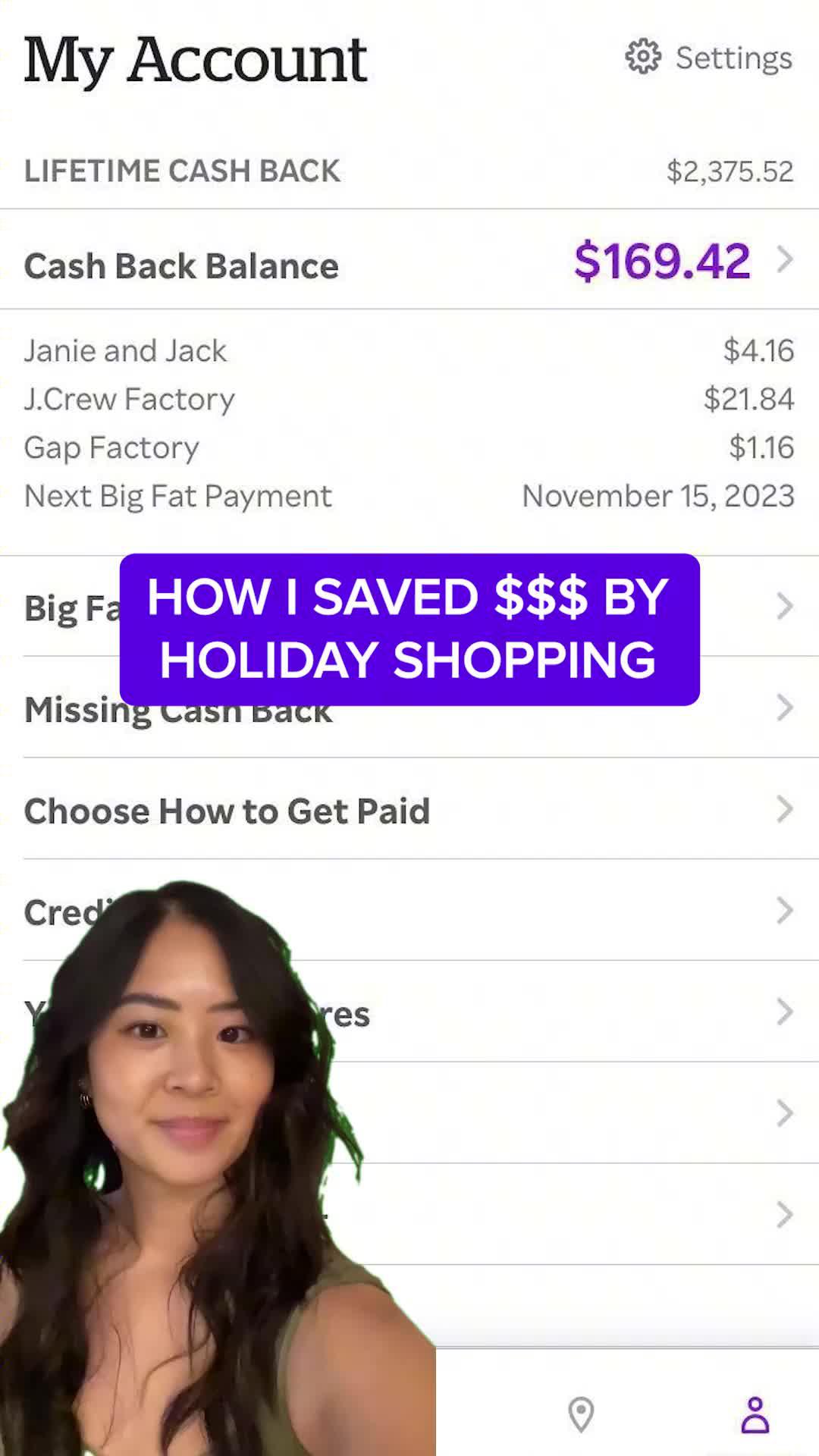Tap the chevron beside Big Fat row
819x1456 pixels.
point(785,606)
